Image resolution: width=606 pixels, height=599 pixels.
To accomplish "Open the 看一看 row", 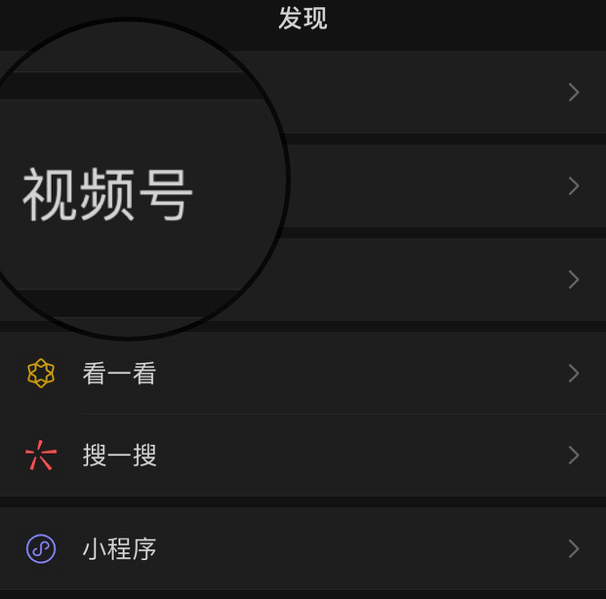I will 300,374.
